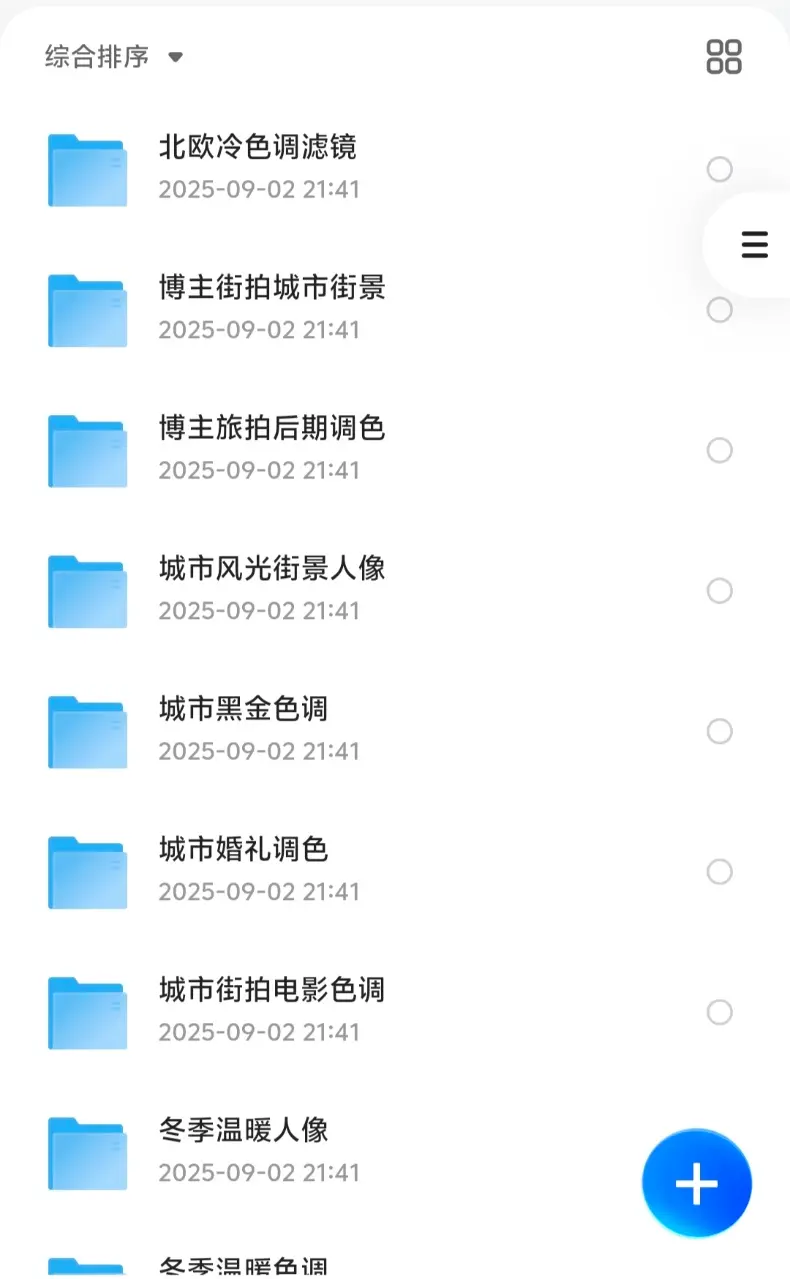Open the 博主街拍城市街景 folder icon

(x=87, y=310)
